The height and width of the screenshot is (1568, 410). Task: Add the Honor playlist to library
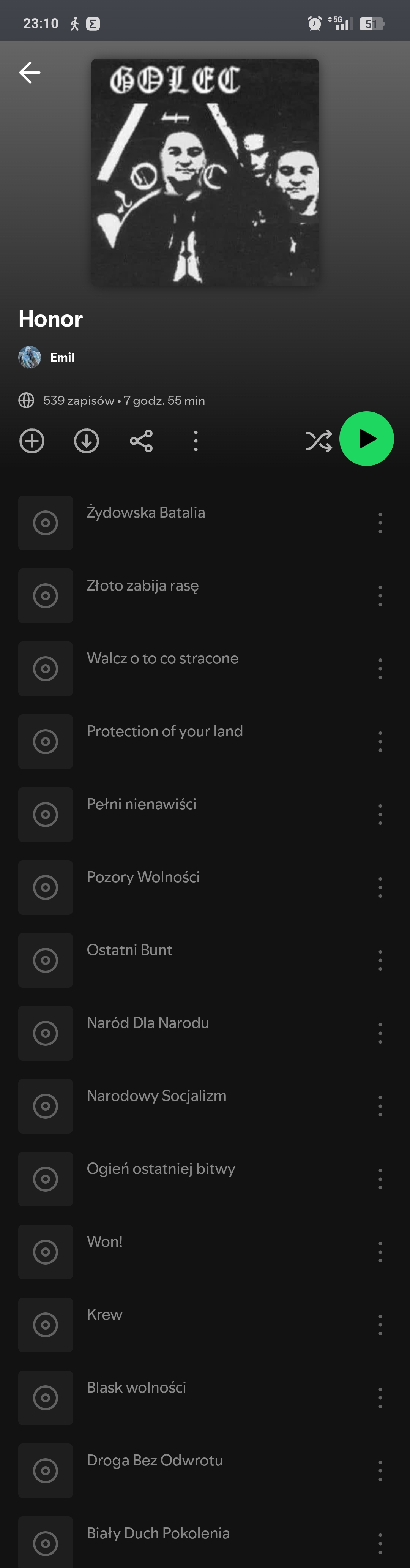pyautogui.click(x=32, y=441)
